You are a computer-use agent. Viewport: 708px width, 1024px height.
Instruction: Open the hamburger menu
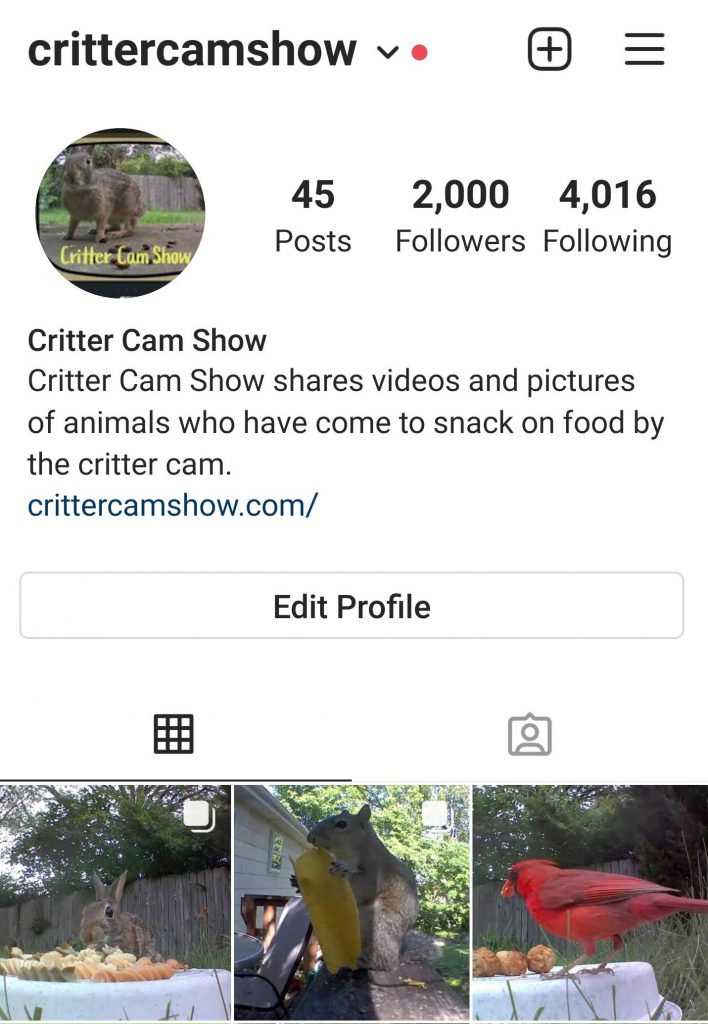(x=644, y=50)
